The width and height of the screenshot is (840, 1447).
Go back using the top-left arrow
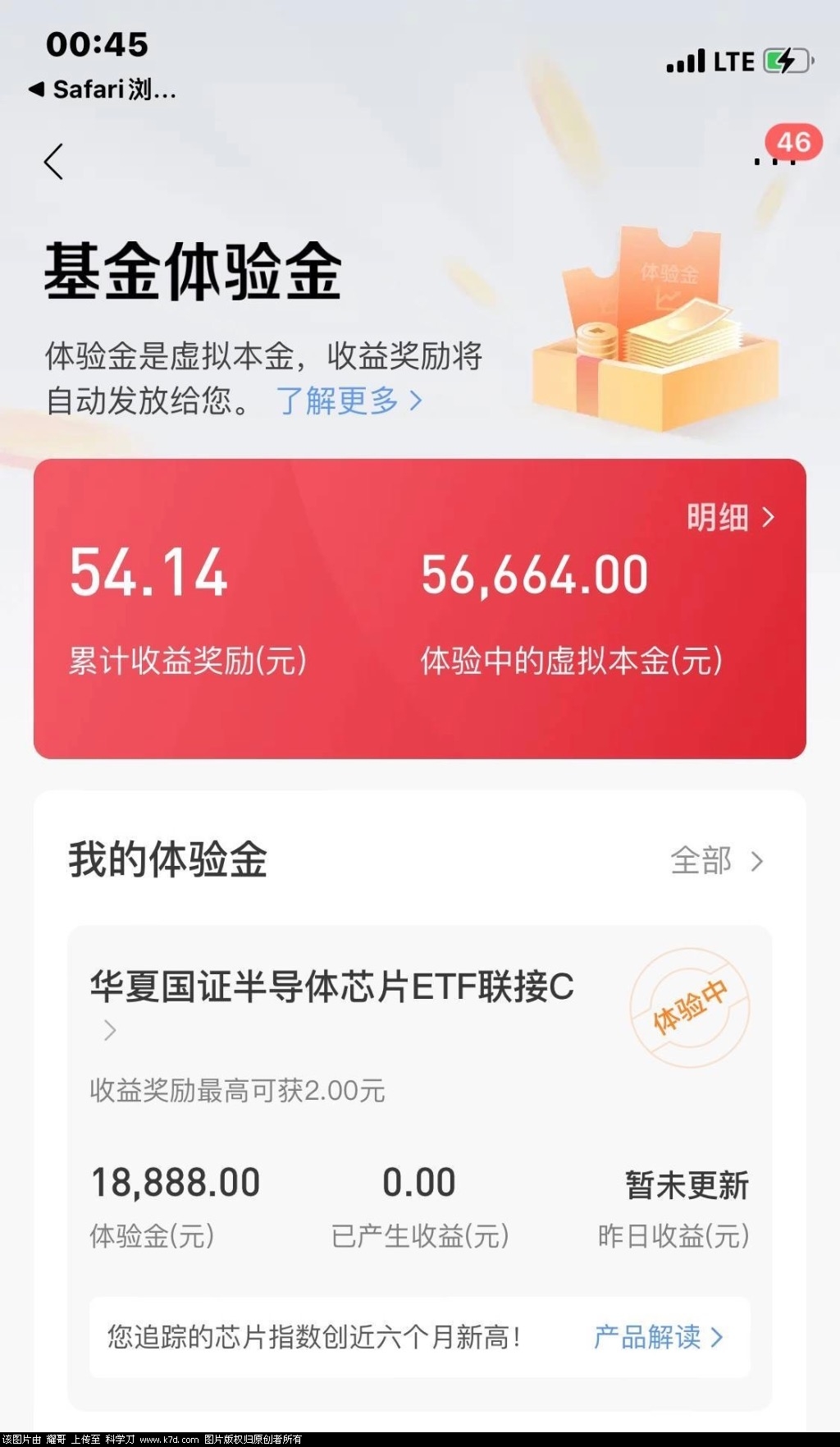[54, 162]
